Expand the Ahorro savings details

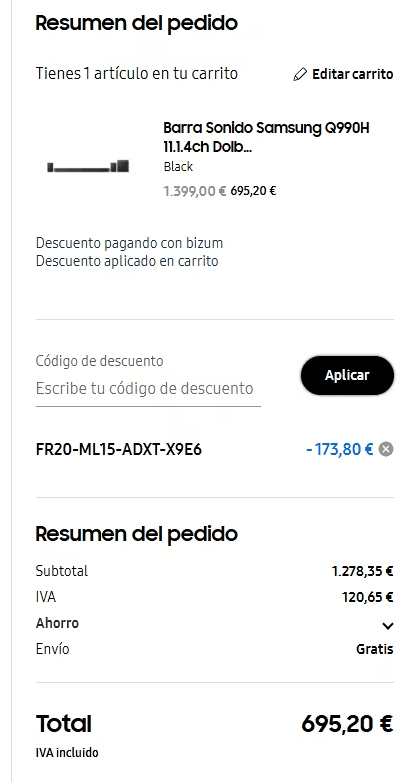click(388, 625)
